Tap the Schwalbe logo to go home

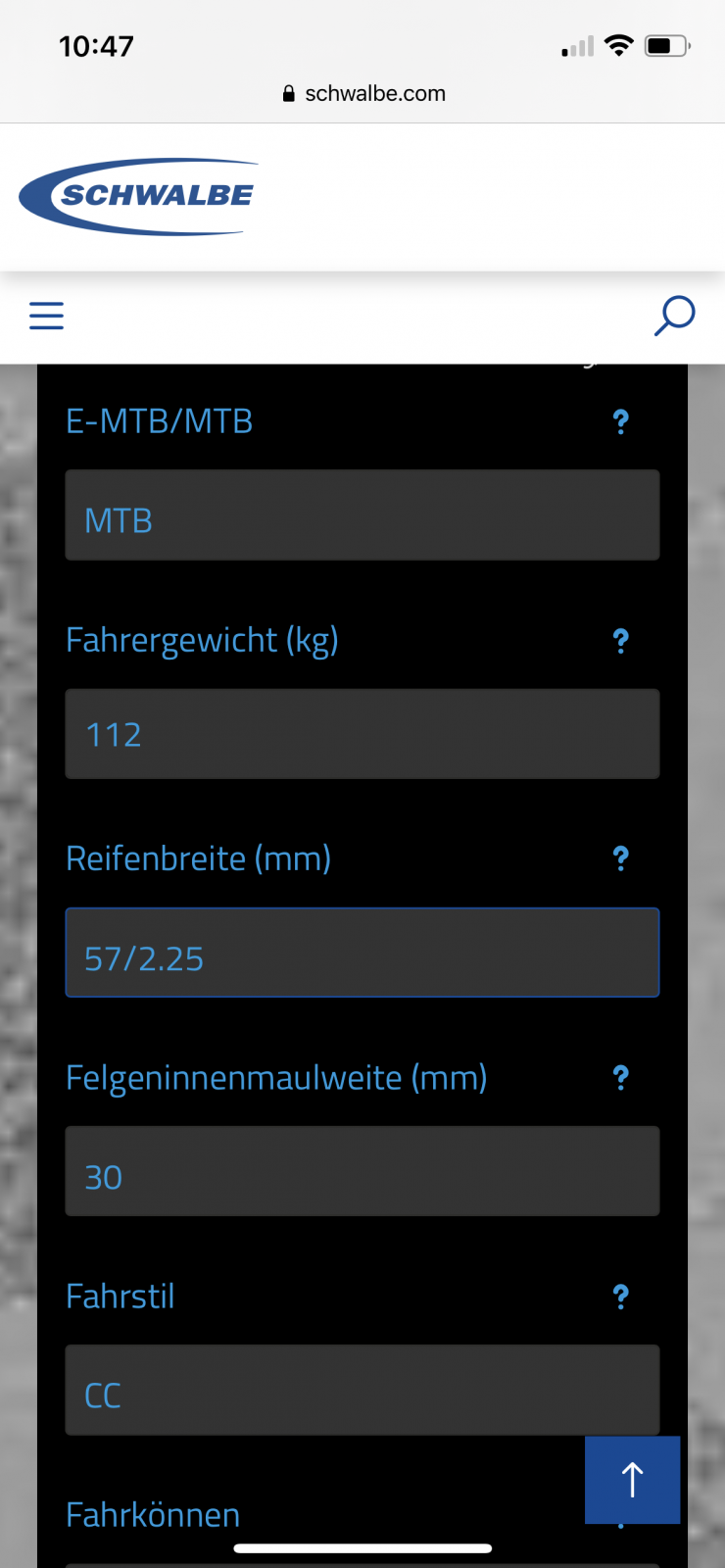coord(139,196)
